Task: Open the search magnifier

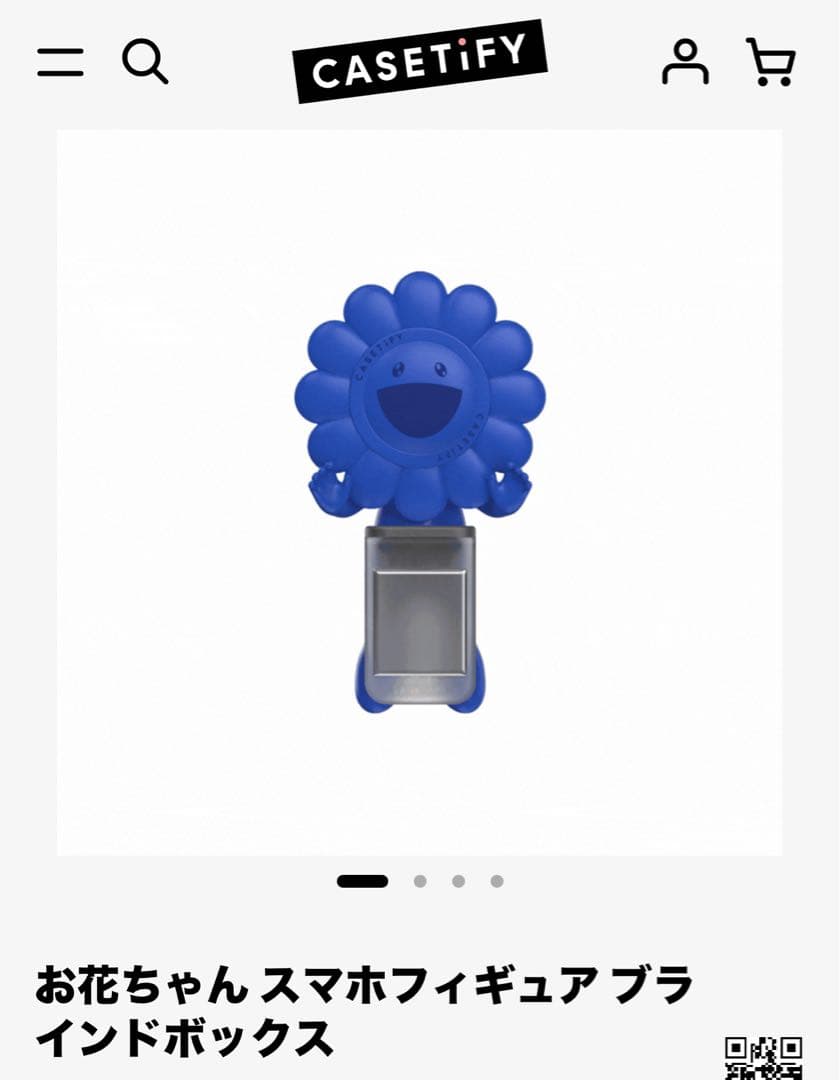Action: coord(145,62)
